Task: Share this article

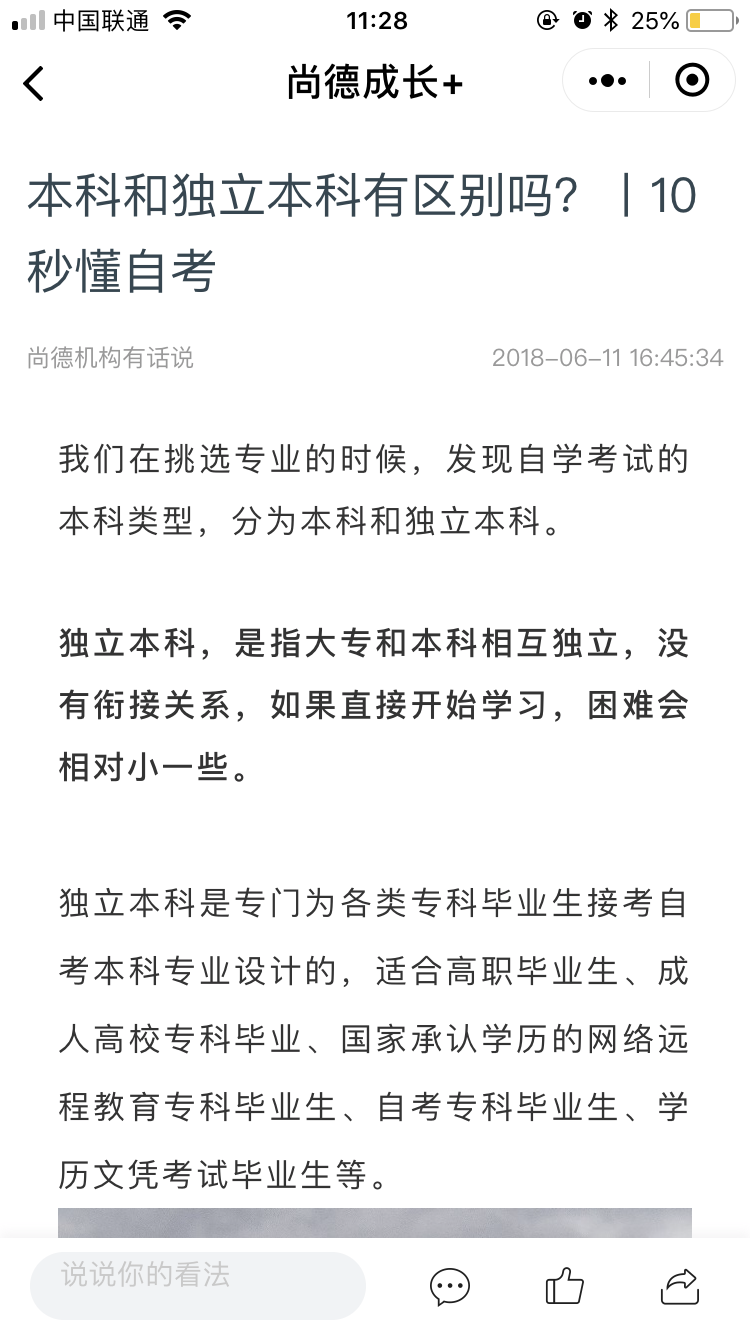Action: click(x=680, y=1286)
